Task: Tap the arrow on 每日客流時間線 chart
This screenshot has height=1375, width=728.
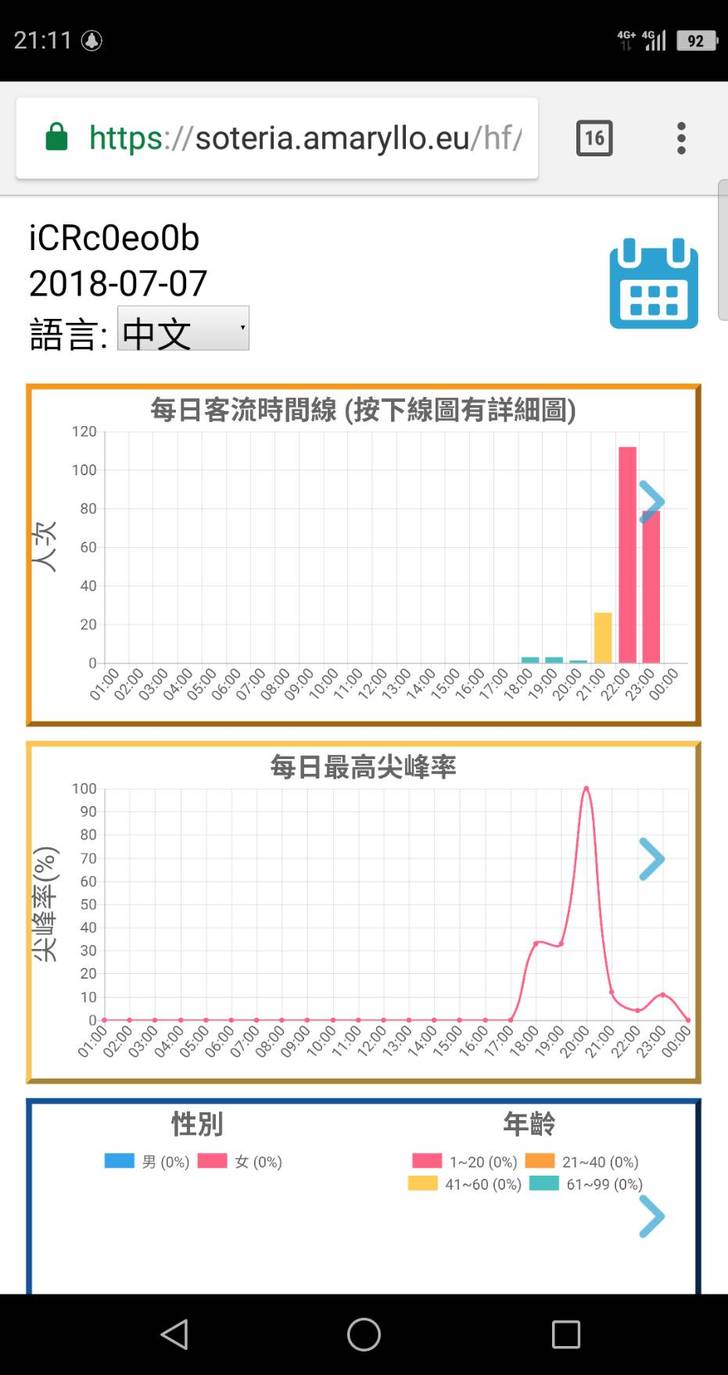Action: tap(651, 501)
